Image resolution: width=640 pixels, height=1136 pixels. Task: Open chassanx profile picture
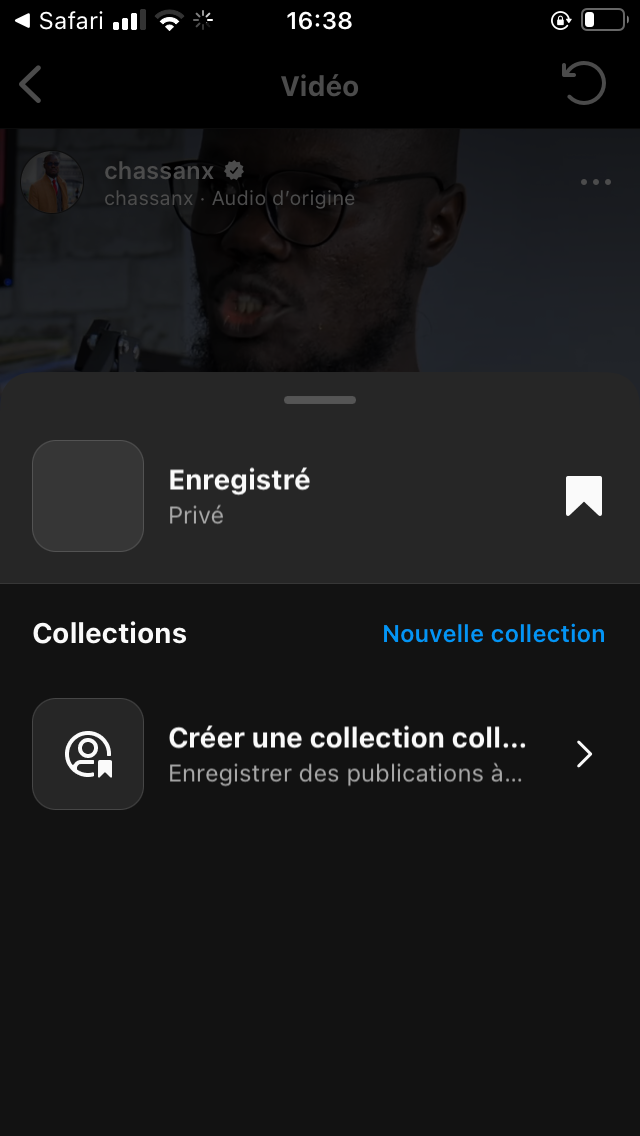51,183
